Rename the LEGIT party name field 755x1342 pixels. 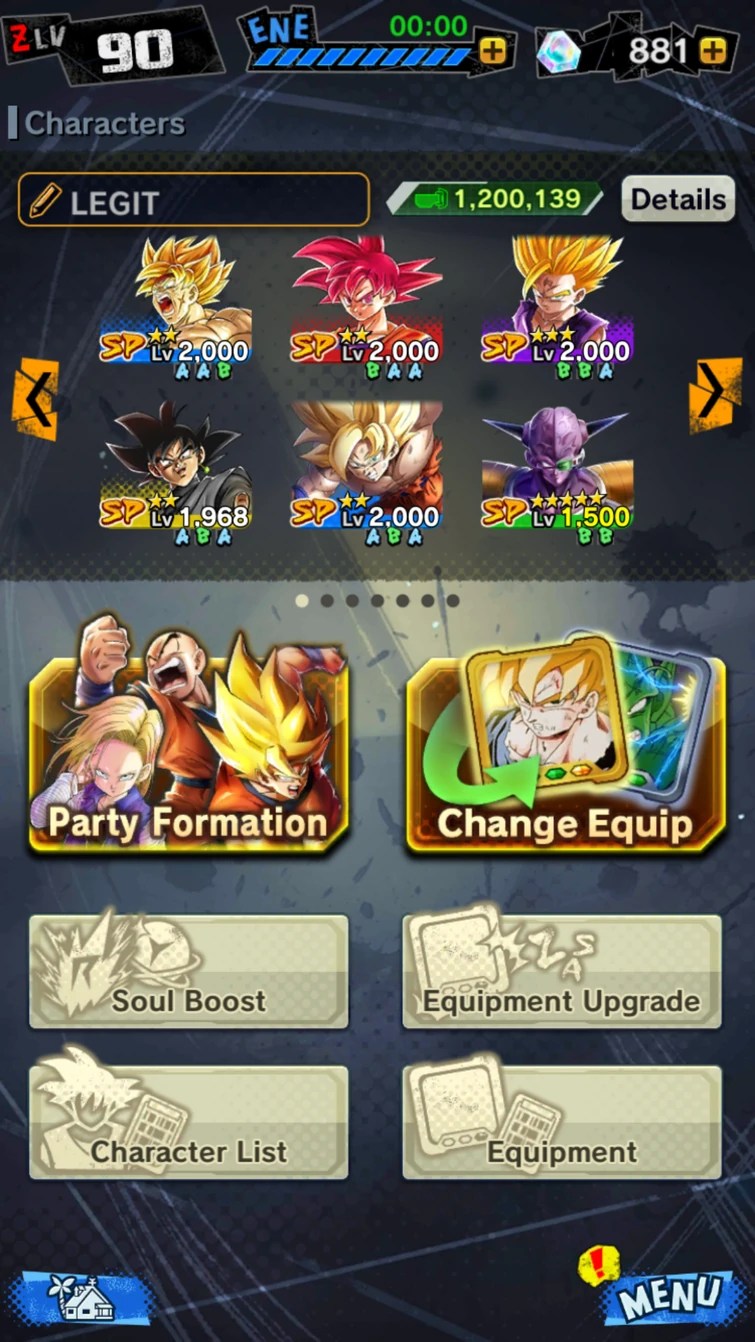tap(194, 200)
